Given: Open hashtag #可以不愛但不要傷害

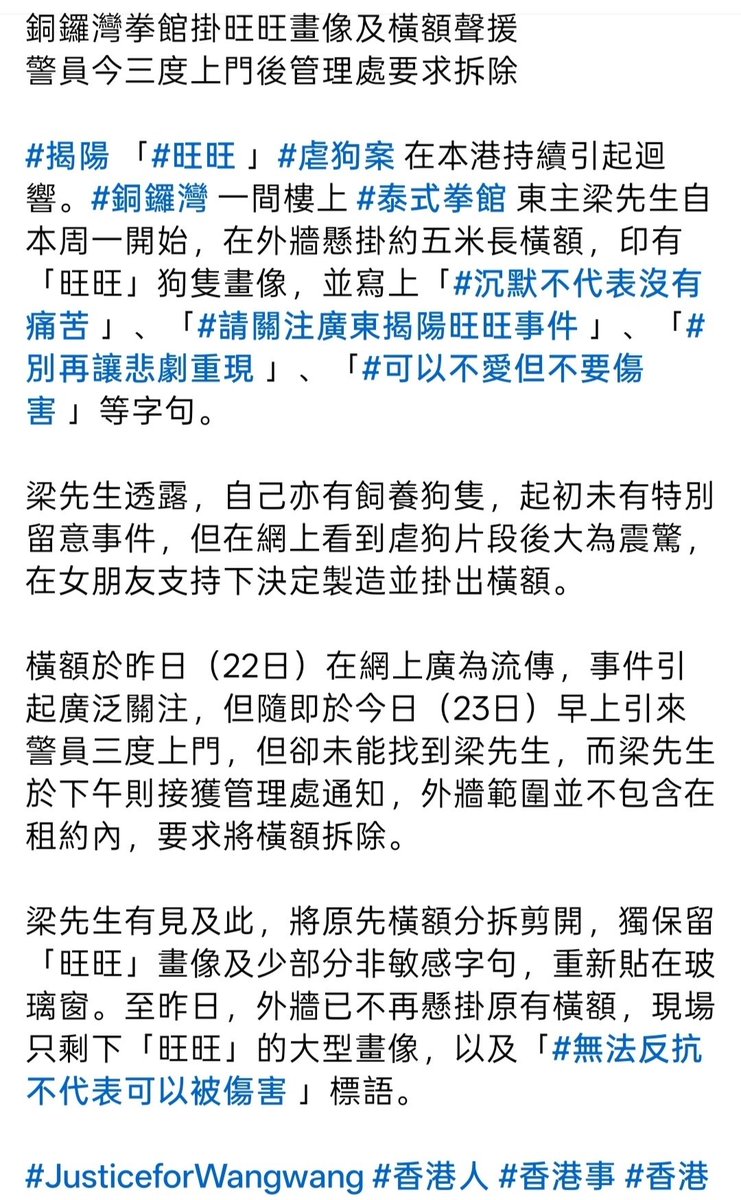Looking at the screenshot, I should pyautogui.click(x=501, y=368).
